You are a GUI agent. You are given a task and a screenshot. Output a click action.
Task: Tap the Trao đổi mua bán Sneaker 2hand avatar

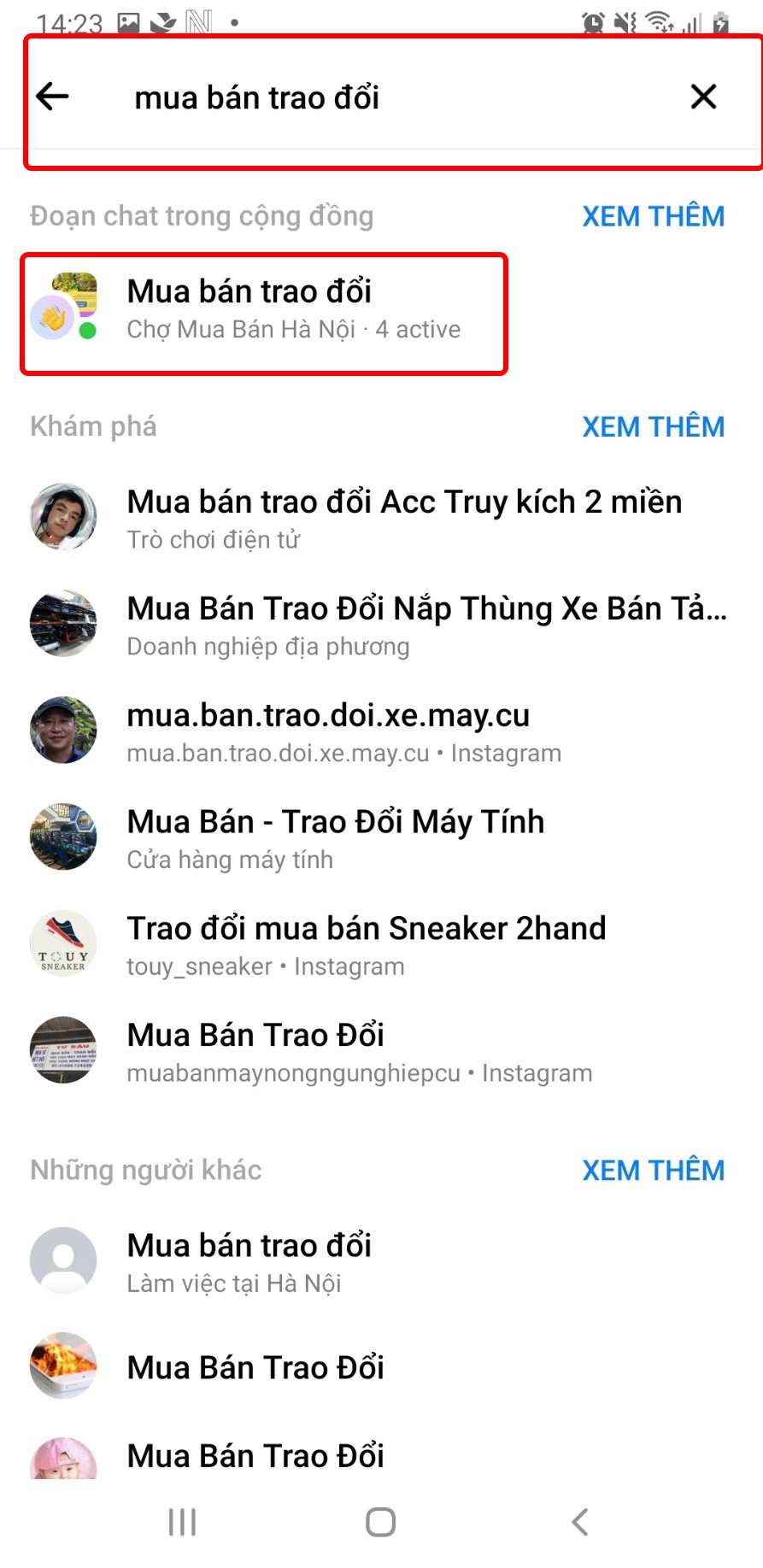tap(63, 943)
